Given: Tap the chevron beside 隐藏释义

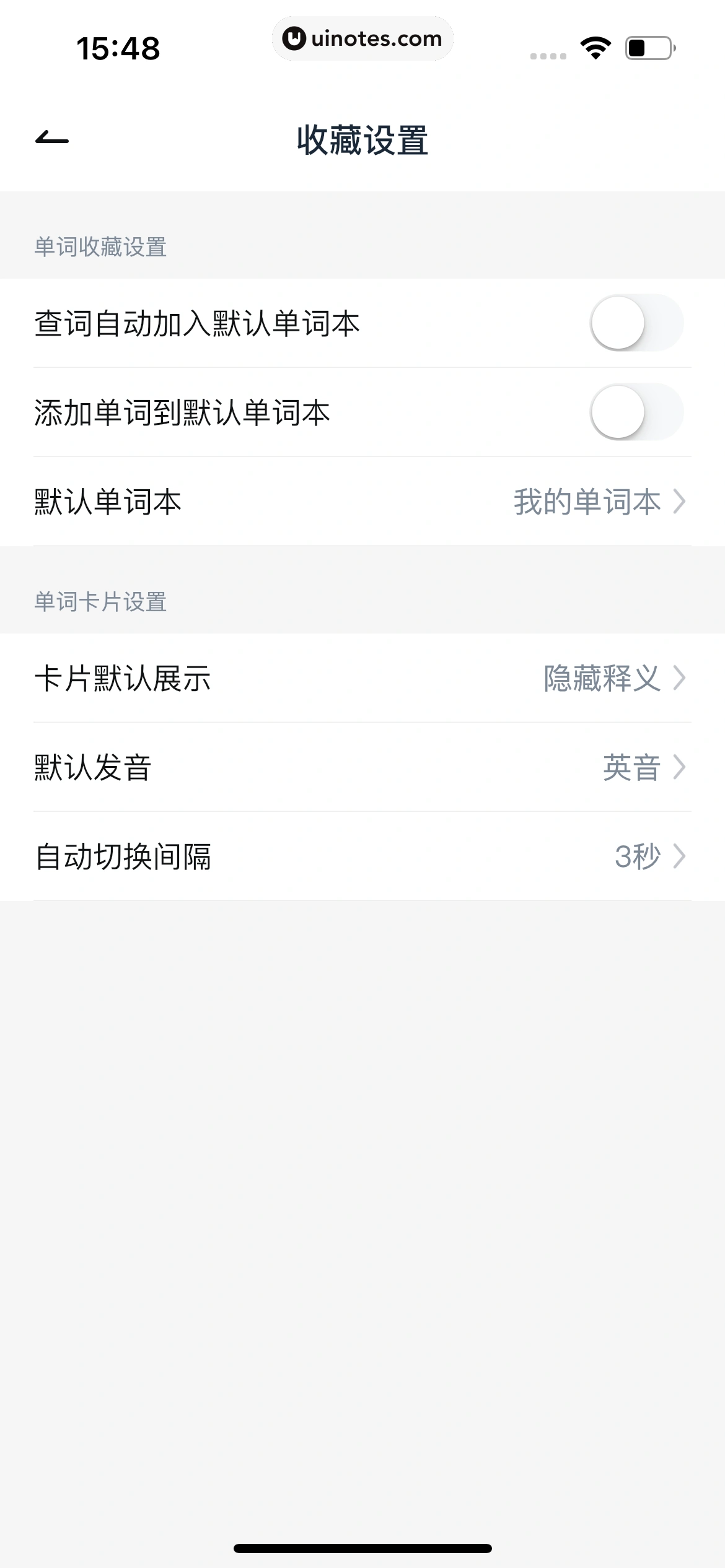Looking at the screenshot, I should pyautogui.click(x=679, y=679).
